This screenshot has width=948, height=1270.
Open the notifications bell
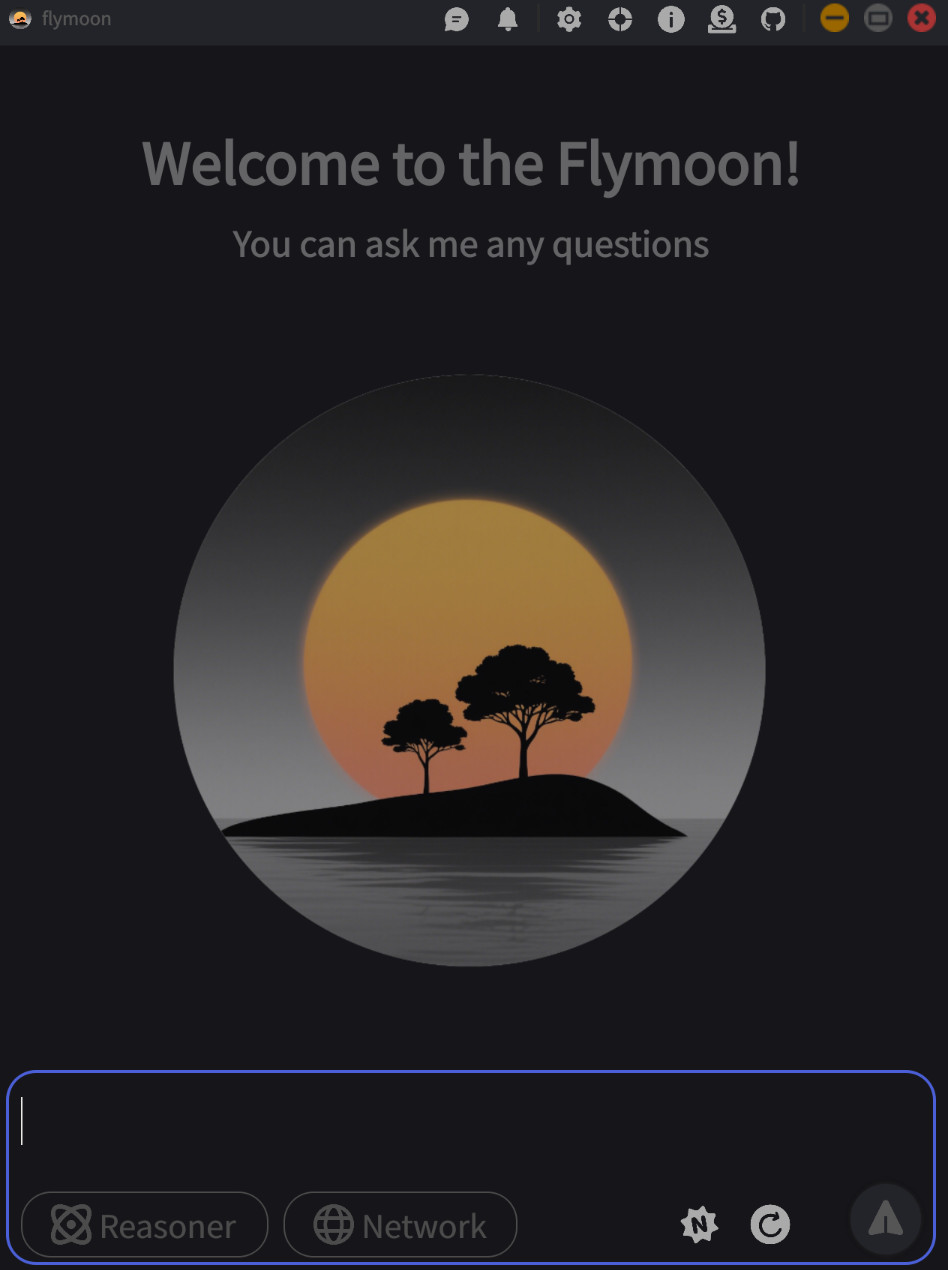pos(508,19)
